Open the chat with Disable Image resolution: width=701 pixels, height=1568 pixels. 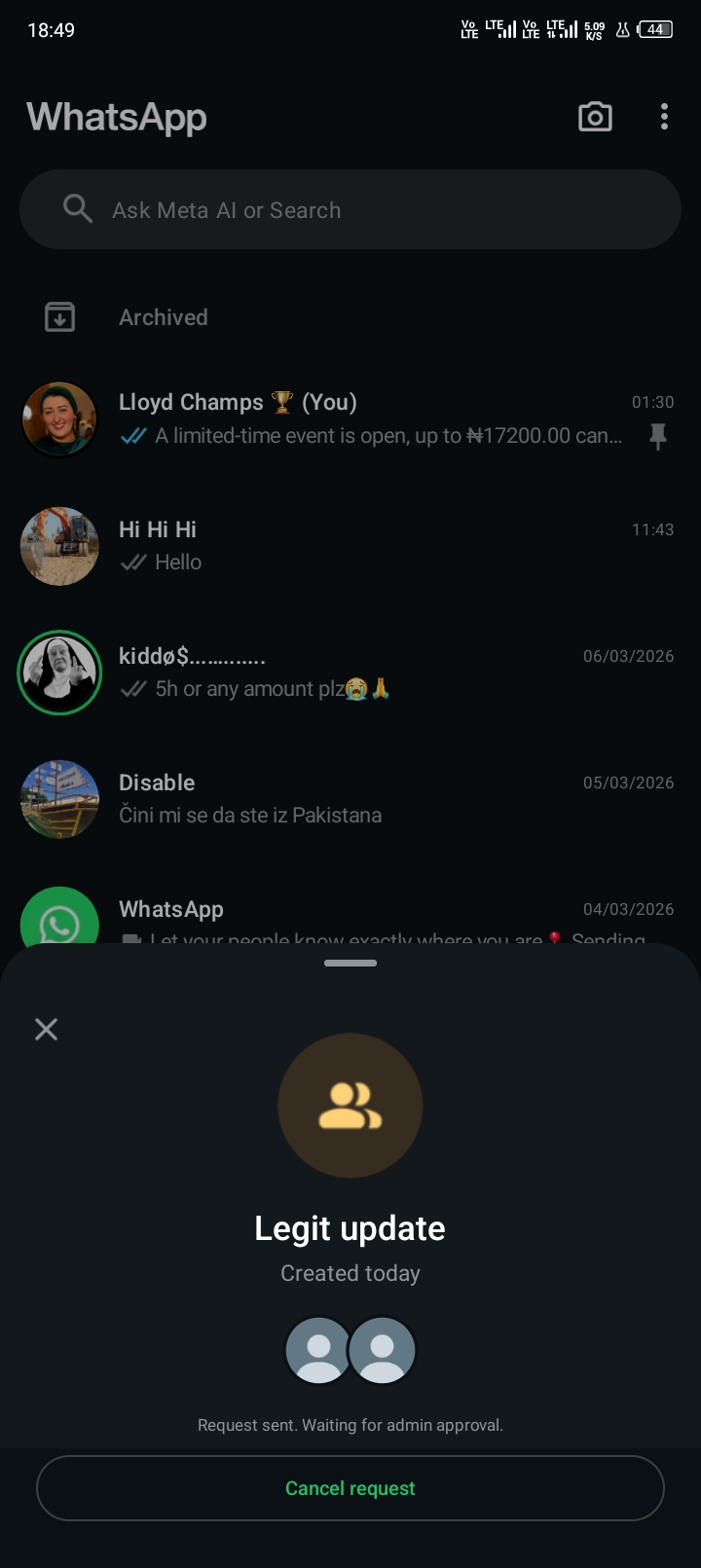click(x=370, y=798)
